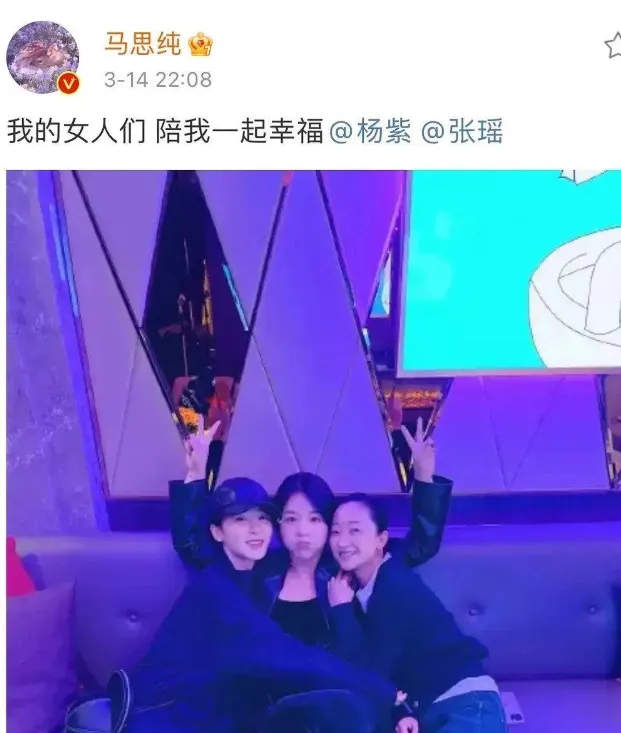Open the @杨紫 mention link
This screenshot has height=733, width=621.
pos(369,132)
